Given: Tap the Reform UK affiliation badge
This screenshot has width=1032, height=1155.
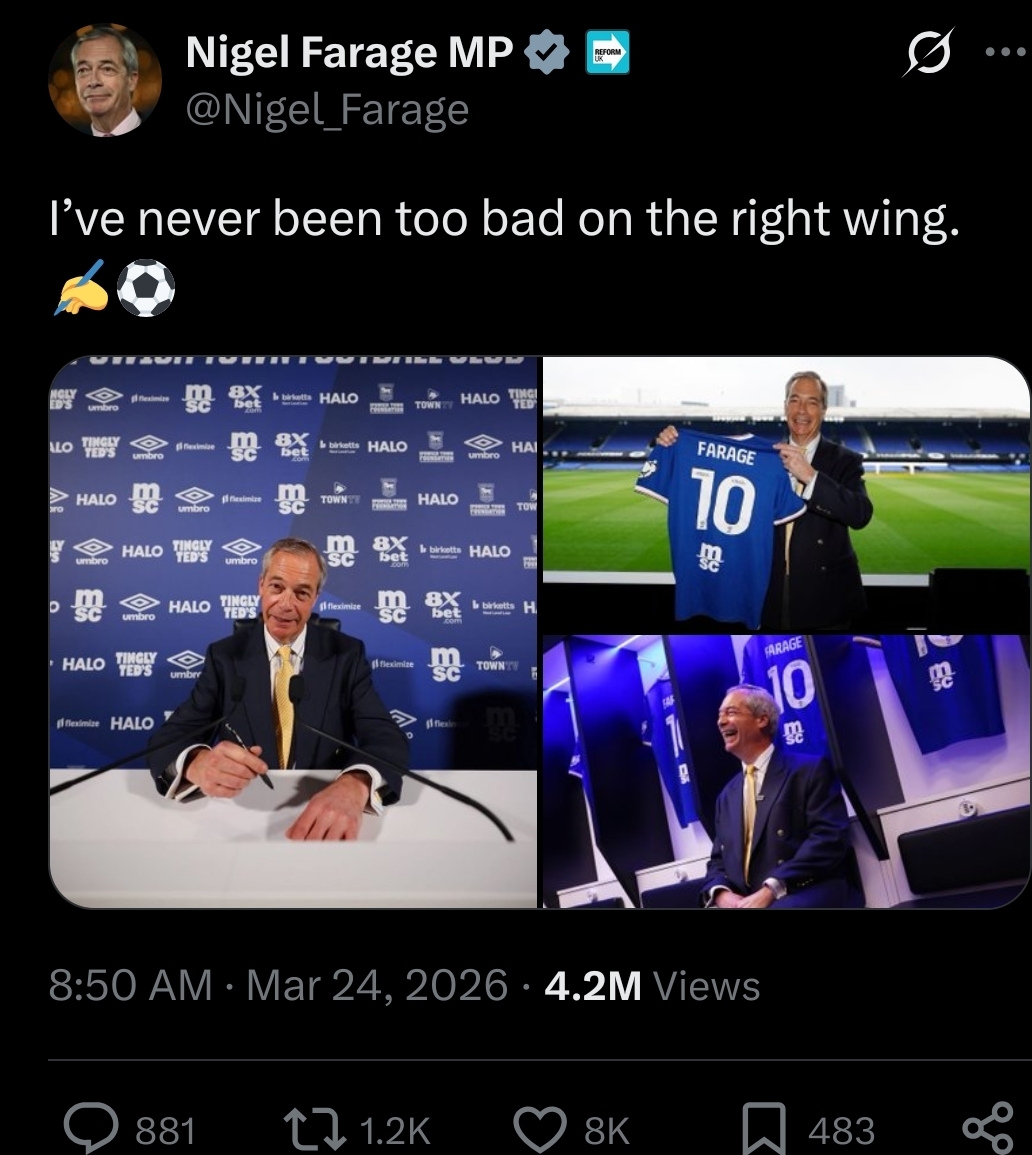Looking at the screenshot, I should click(x=608, y=52).
